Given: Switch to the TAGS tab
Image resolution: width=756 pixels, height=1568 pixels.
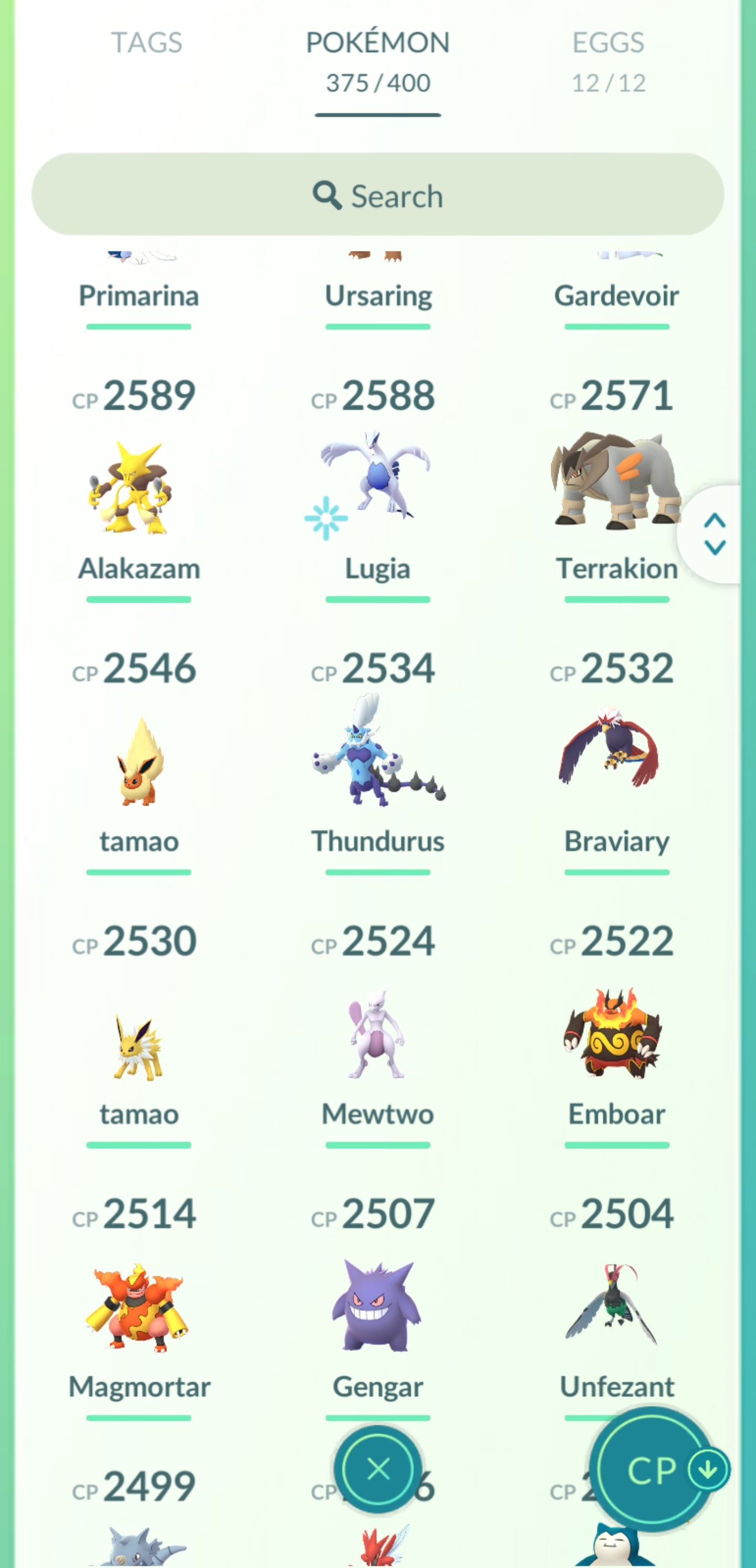Looking at the screenshot, I should (146, 43).
